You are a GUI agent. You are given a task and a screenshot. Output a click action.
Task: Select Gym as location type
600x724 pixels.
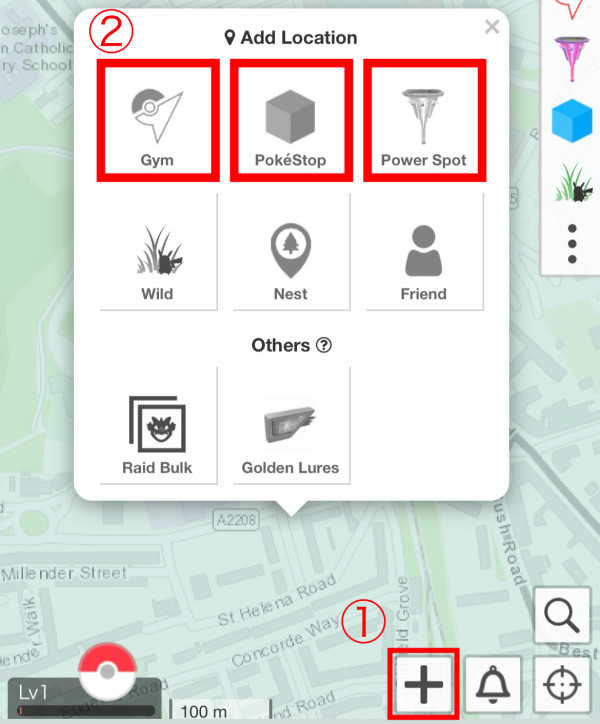157,120
